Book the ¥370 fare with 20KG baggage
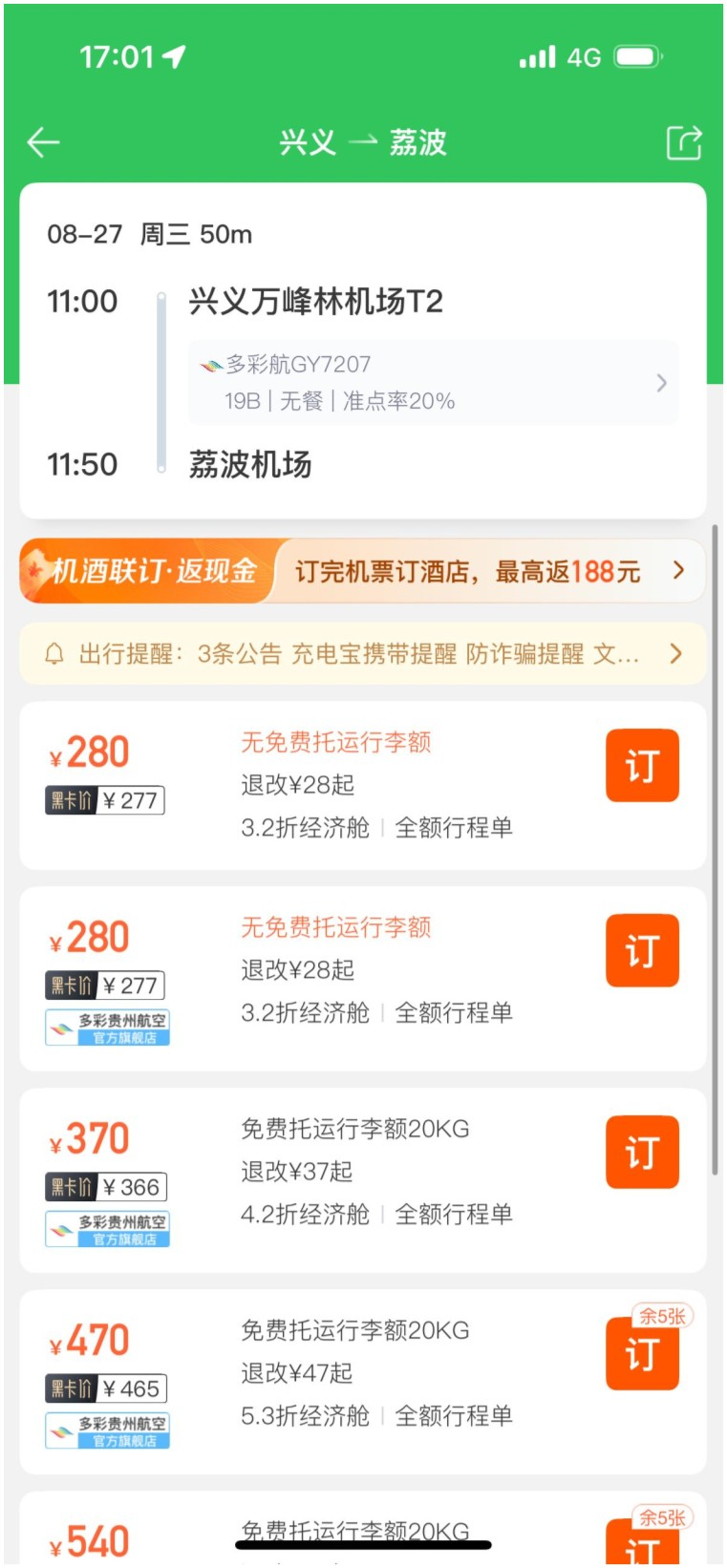 tap(642, 1153)
